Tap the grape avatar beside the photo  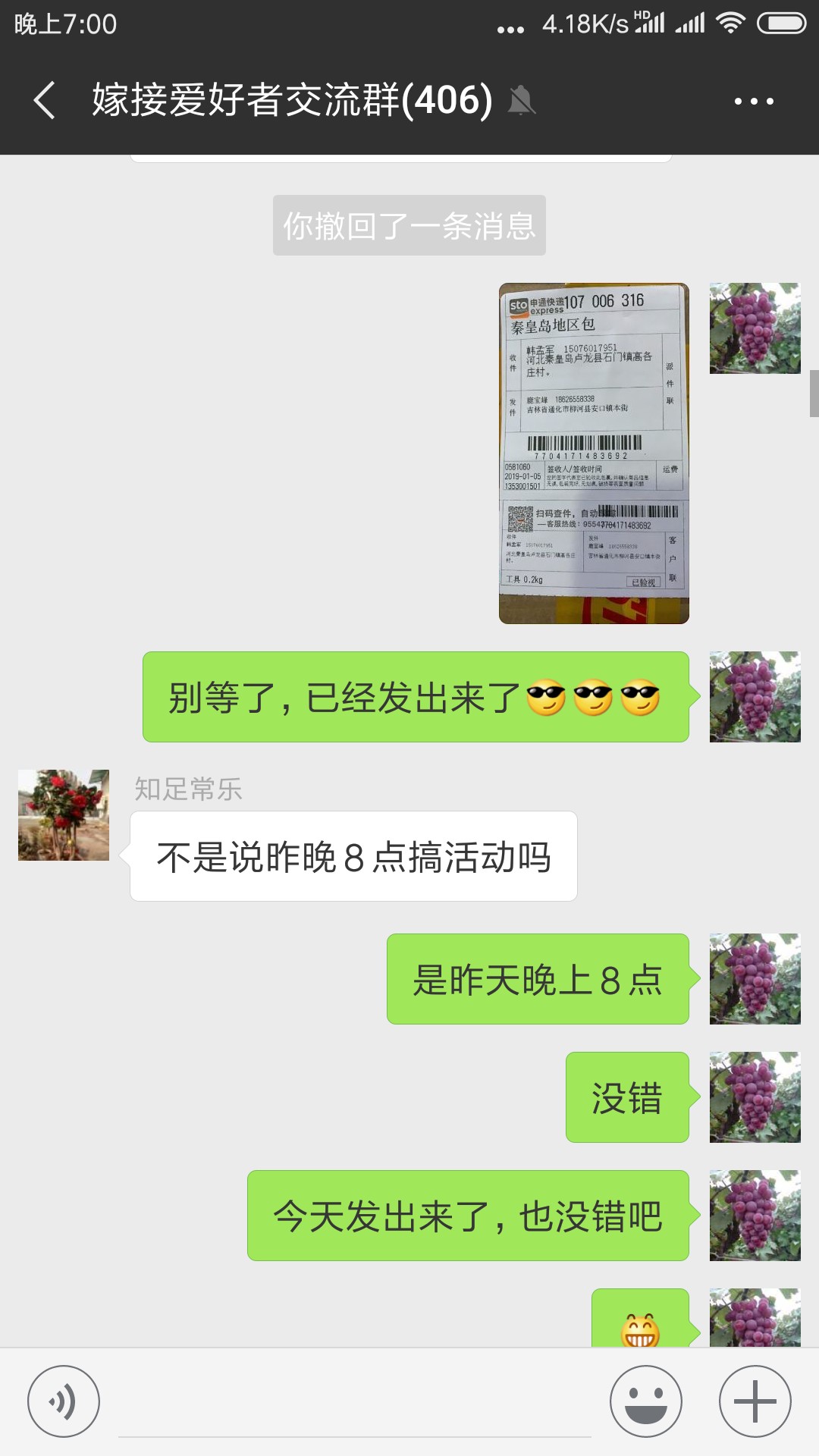coord(755,328)
